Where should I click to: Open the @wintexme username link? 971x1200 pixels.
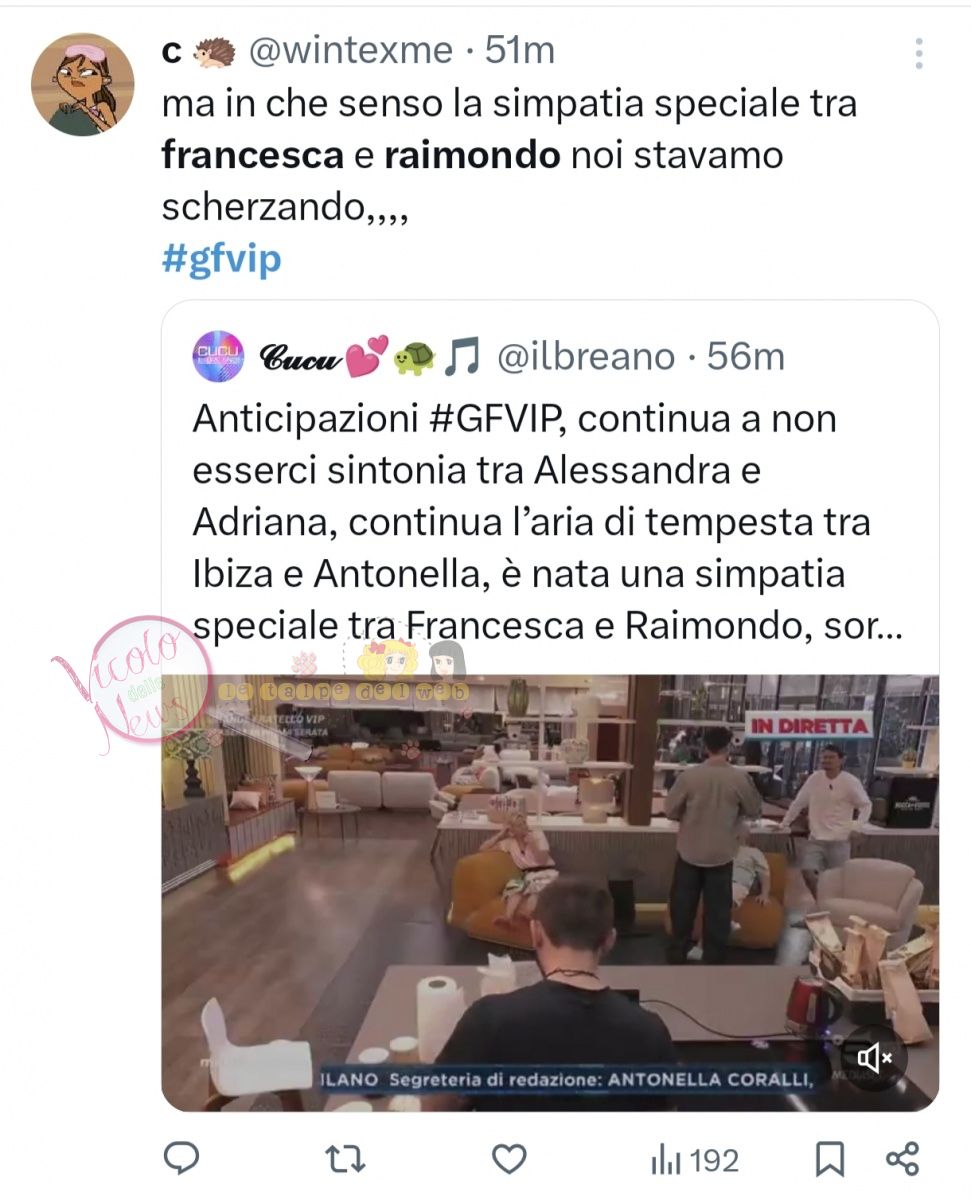click(349, 50)
